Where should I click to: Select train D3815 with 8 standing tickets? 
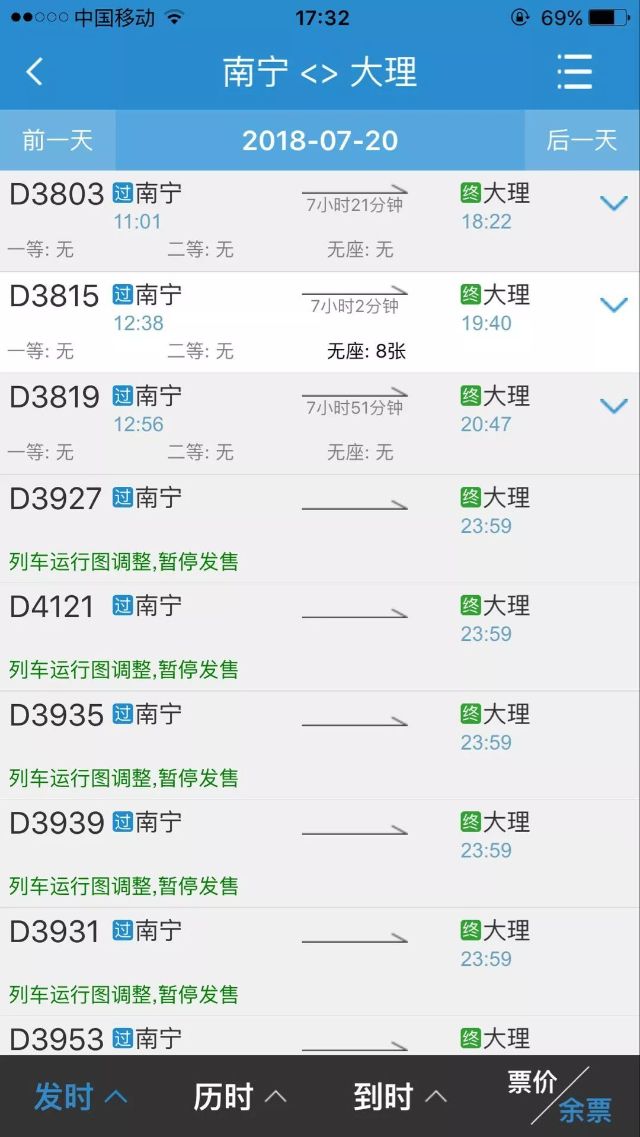[320, 323]
